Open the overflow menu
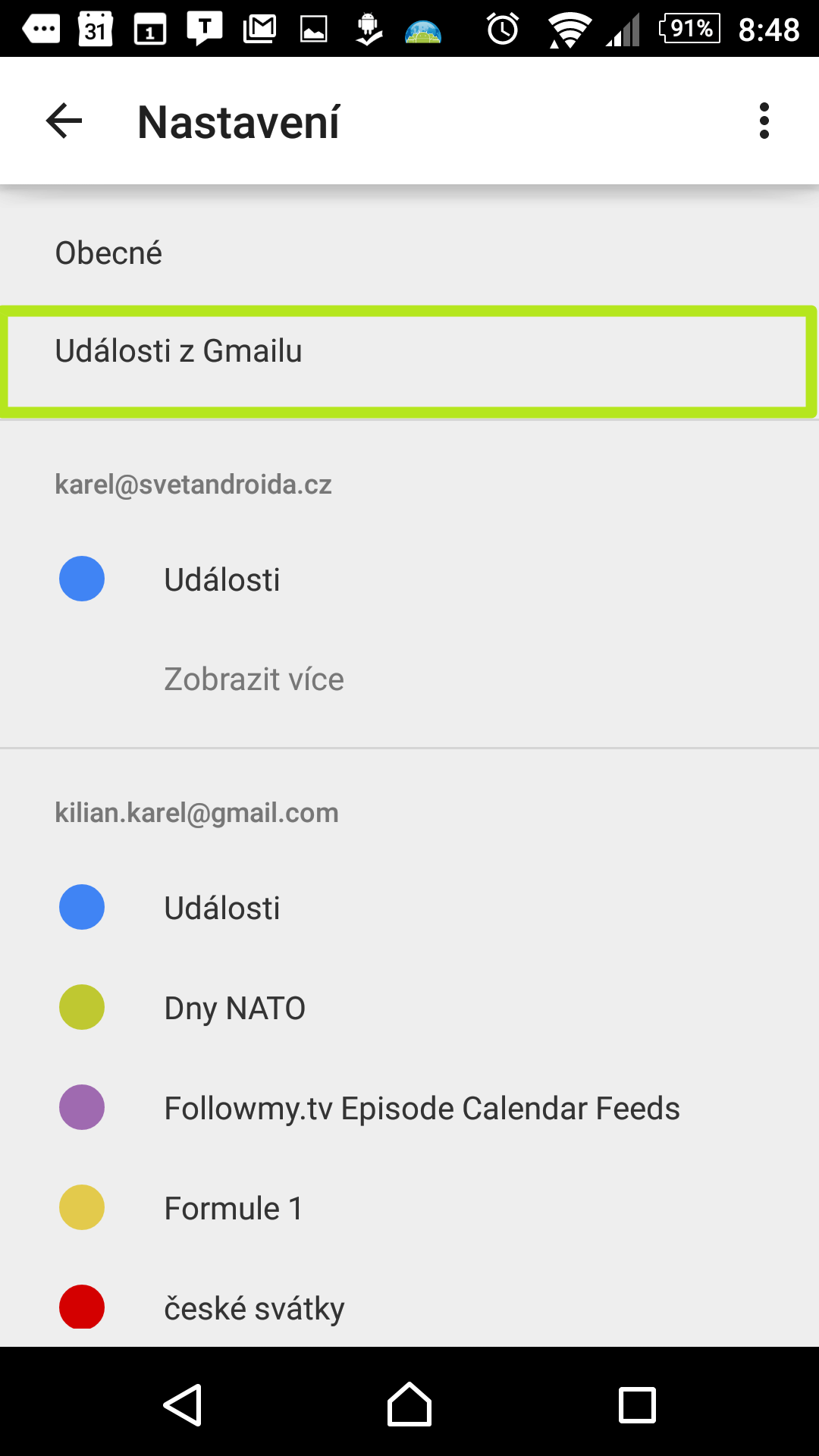The height and width of the screenshot is (1456, 819). tap(764, 121)
